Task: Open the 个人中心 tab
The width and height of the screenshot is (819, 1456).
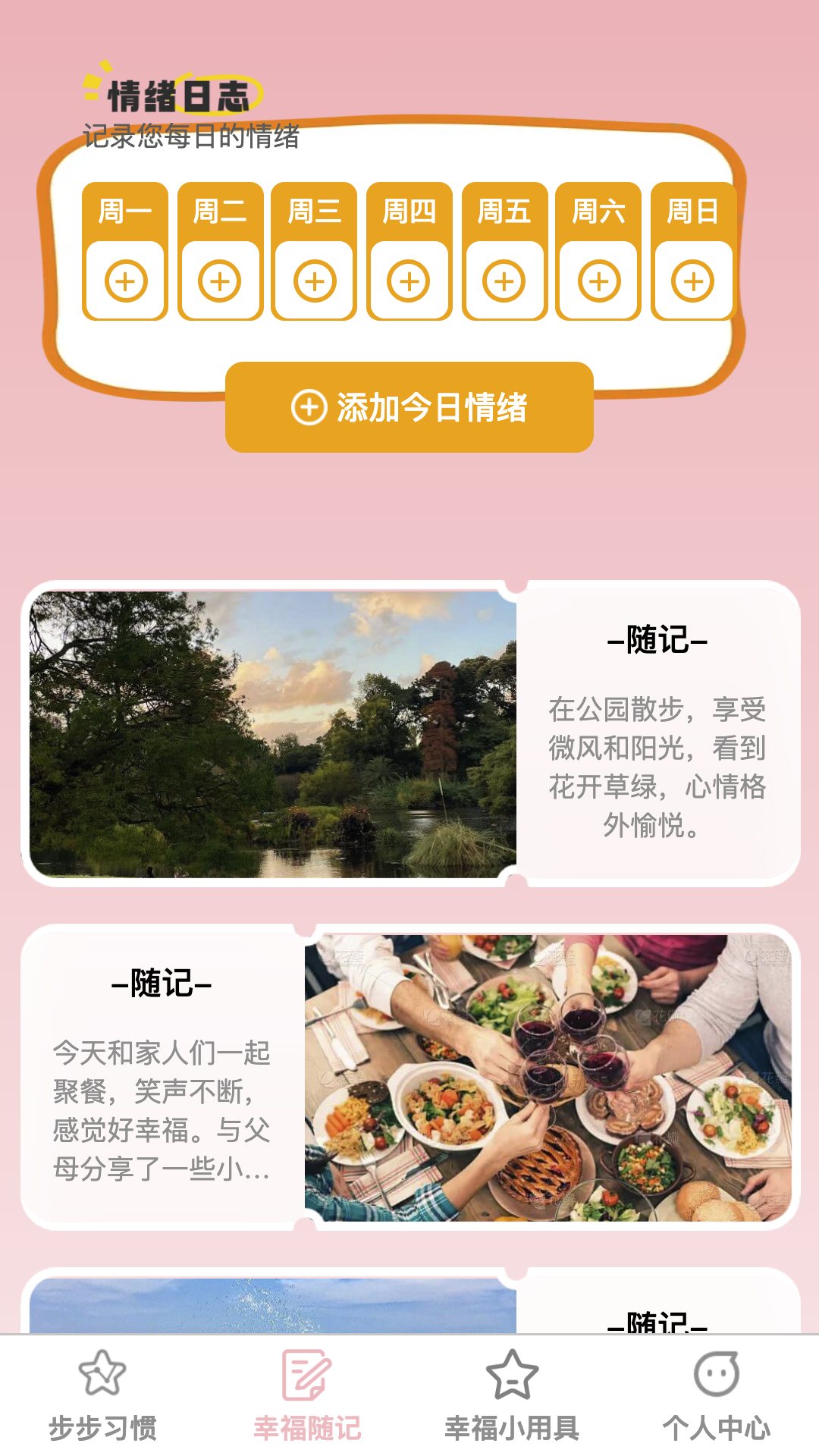Action: coord(717,1396)
